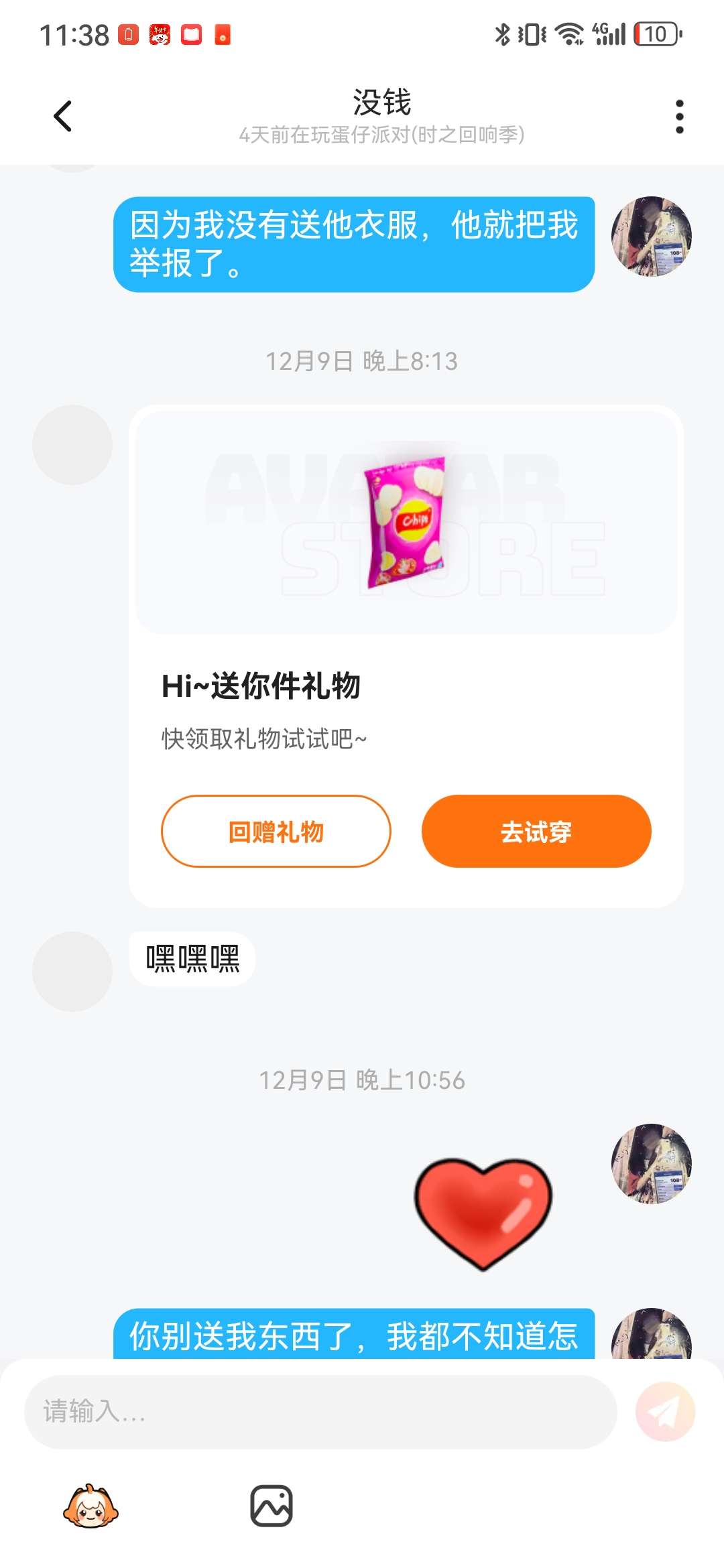Open the three-dot overflow menu
This screenshot has width=724, height=1568.
679,117
